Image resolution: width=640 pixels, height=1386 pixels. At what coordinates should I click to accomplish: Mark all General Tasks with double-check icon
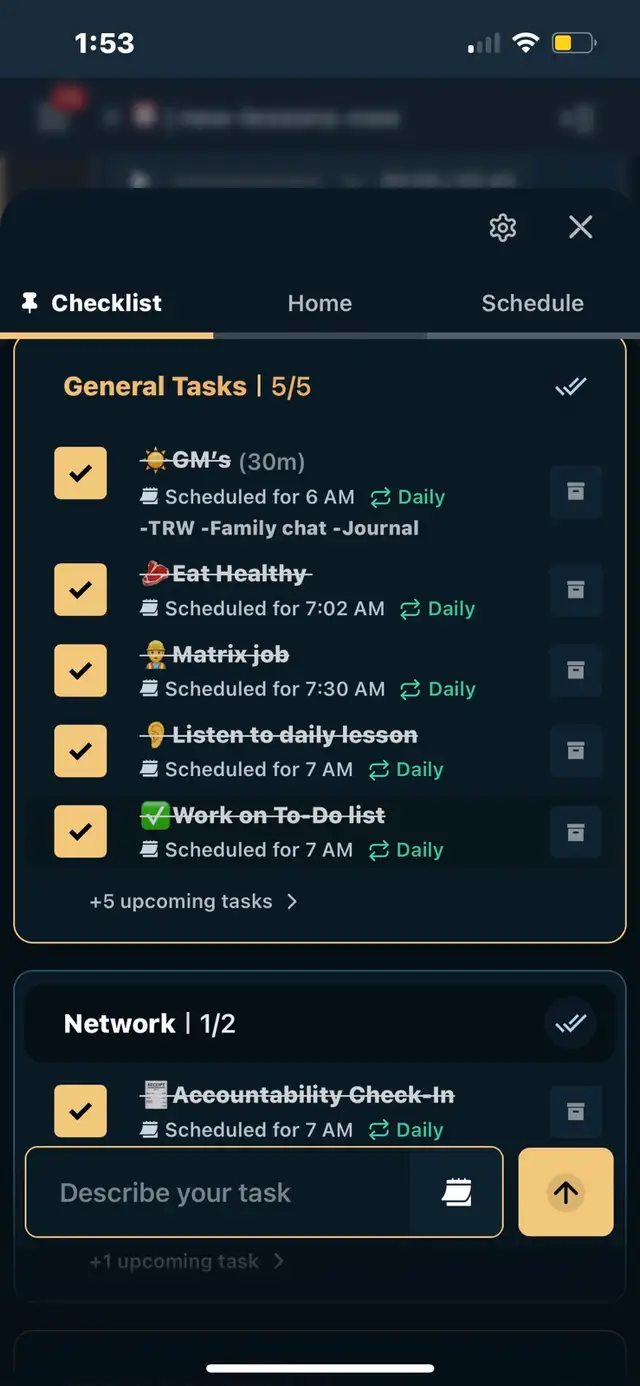pos(571,386)
